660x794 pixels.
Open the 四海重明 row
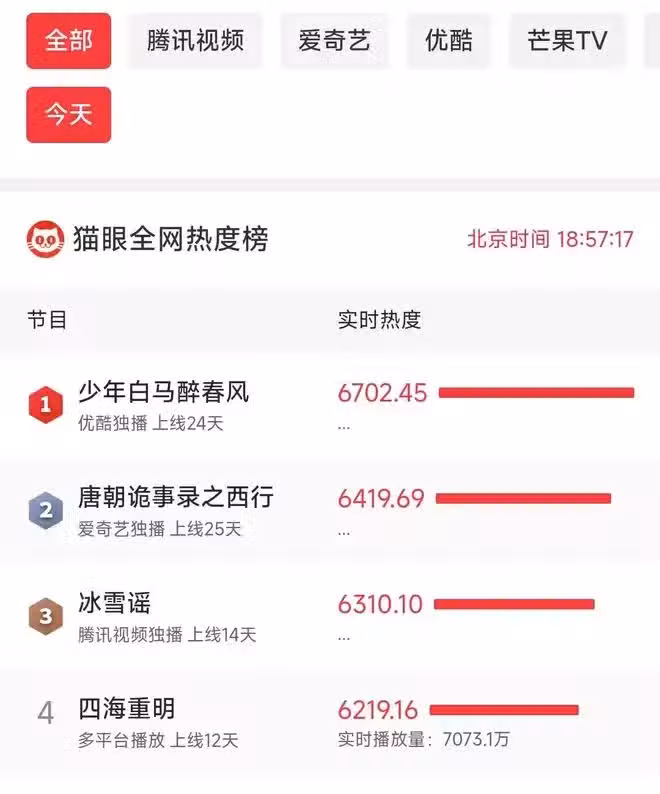tap(127, 709)
